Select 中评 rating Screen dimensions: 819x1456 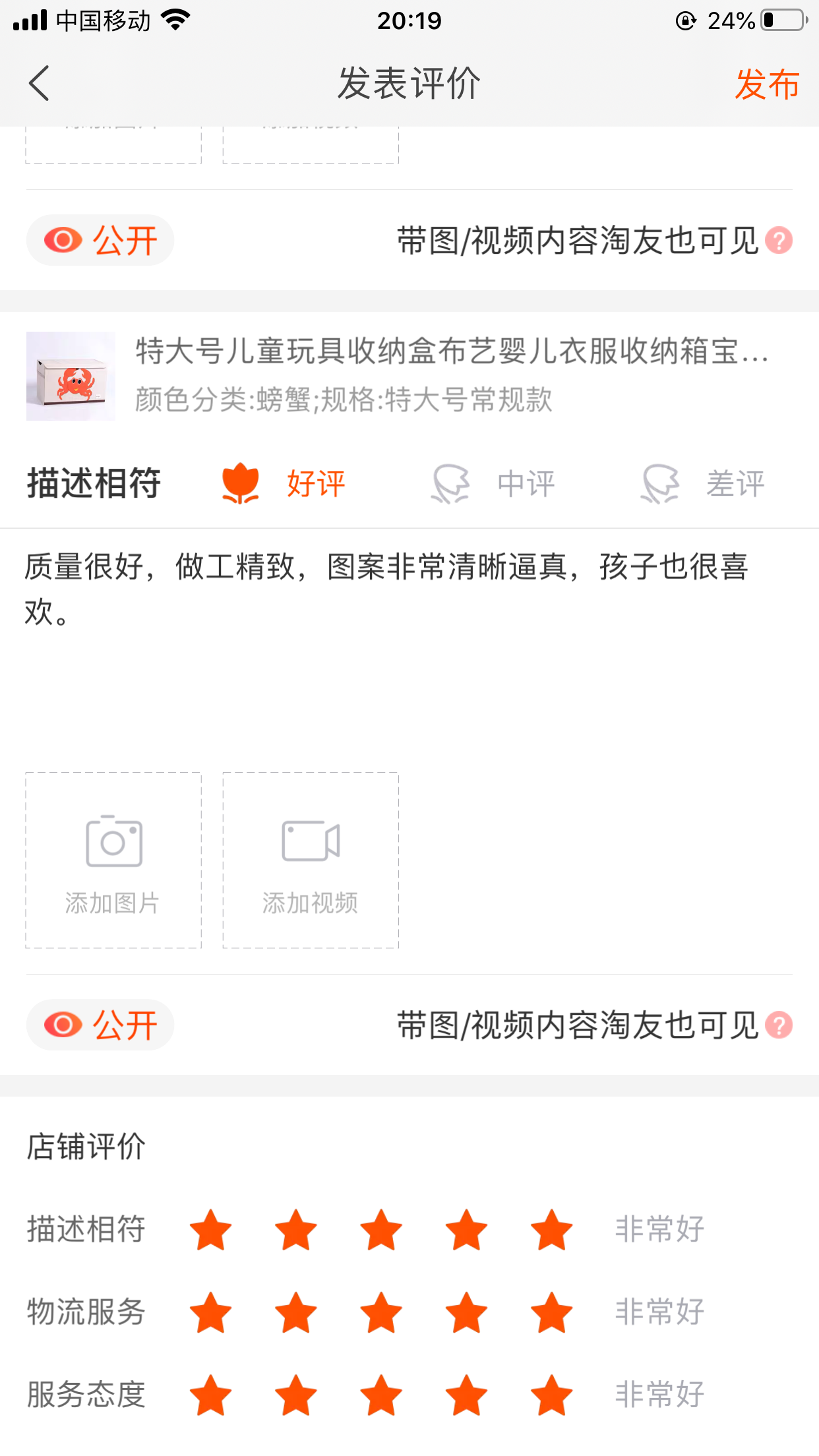pyautogui.click(x=493, y=483)
